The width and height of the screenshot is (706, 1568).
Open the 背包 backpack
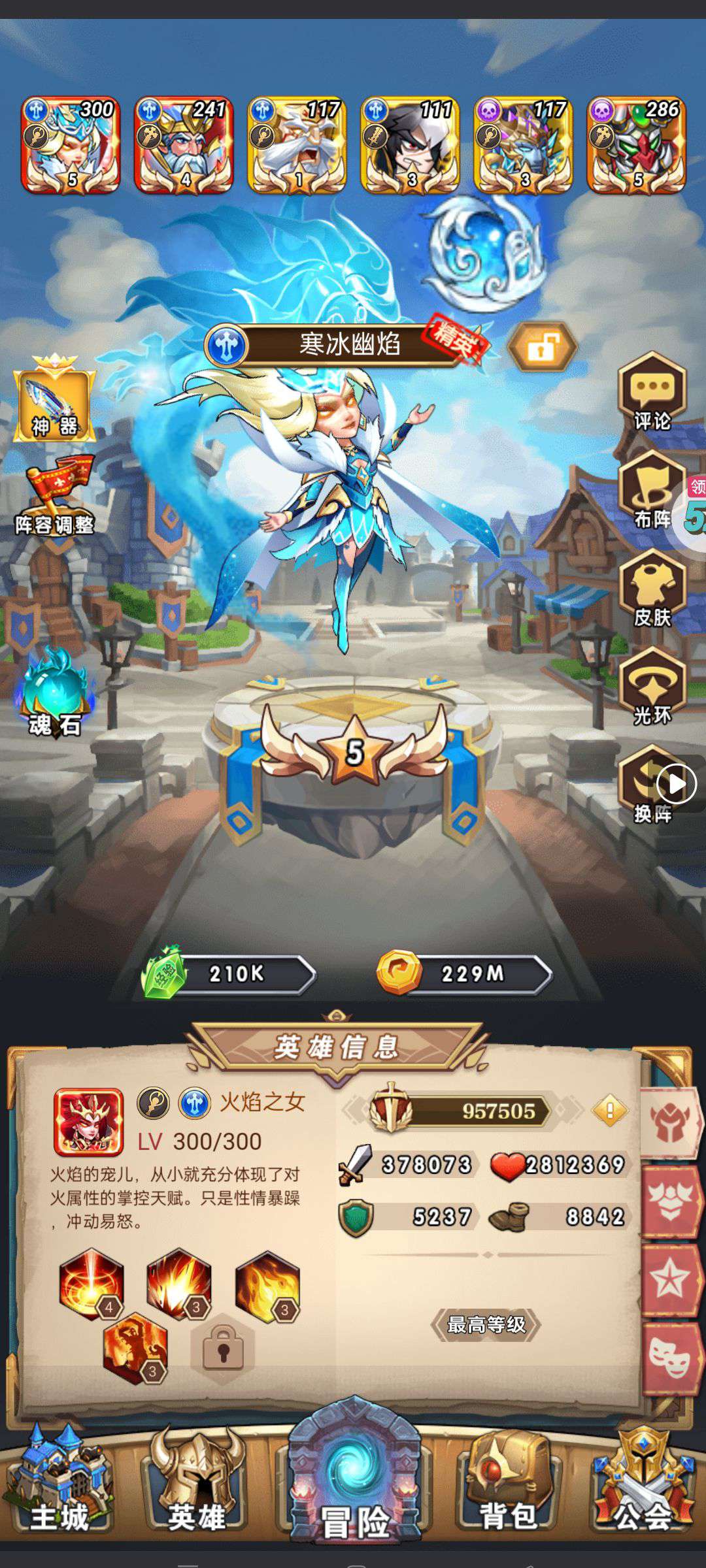[x=509, y=1496]
